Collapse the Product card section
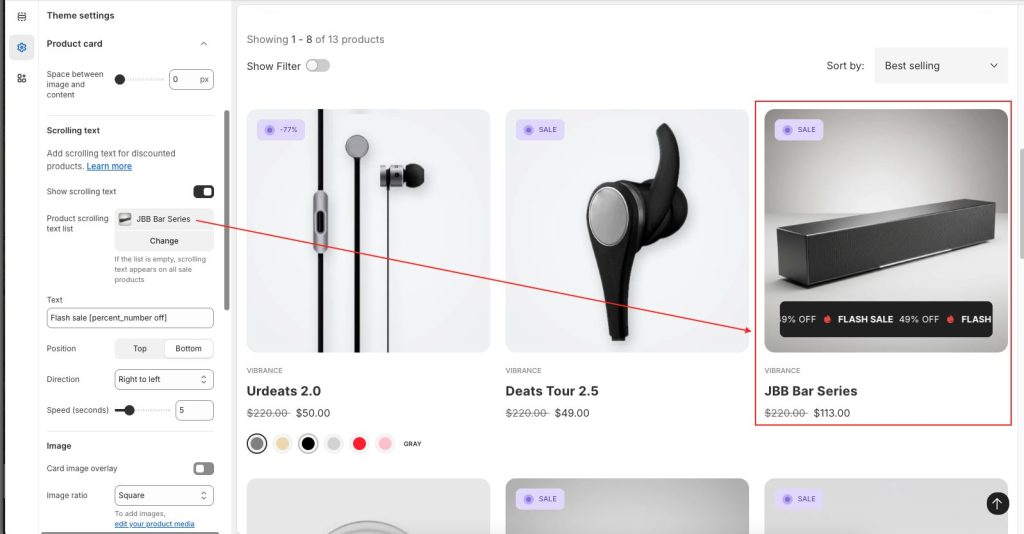1024x534 pixels. (x=204, y=44)
